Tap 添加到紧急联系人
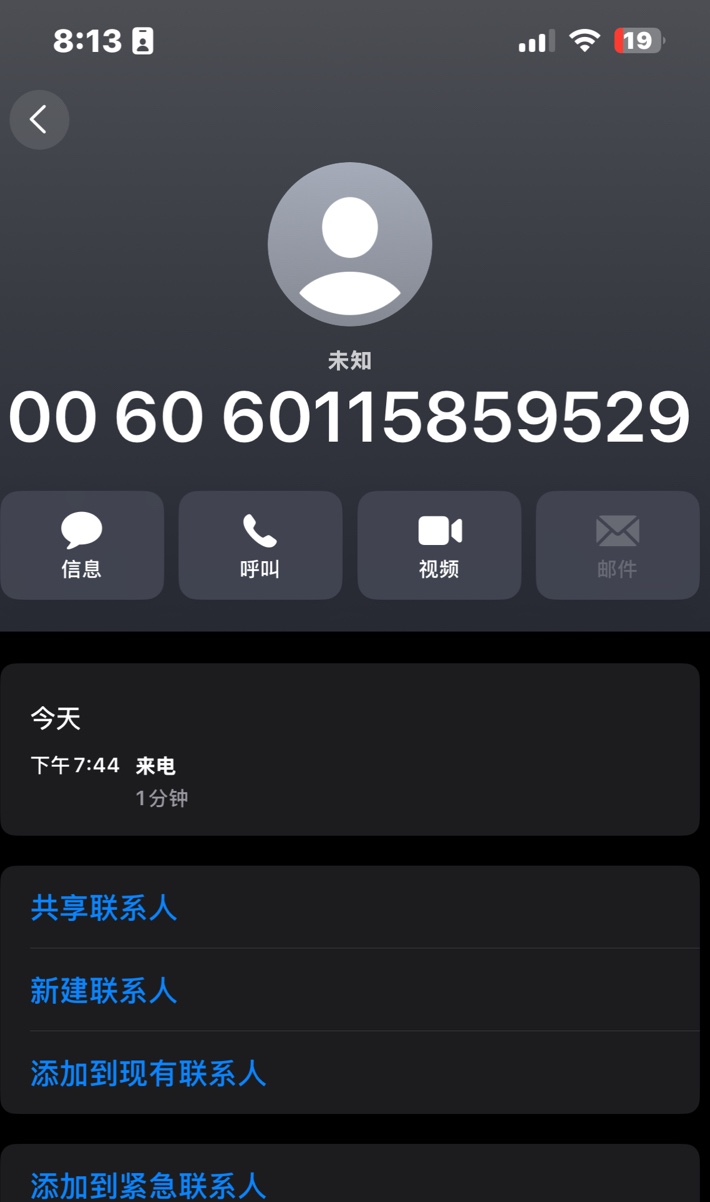 pyautogui.click(x=148, y=1185)
